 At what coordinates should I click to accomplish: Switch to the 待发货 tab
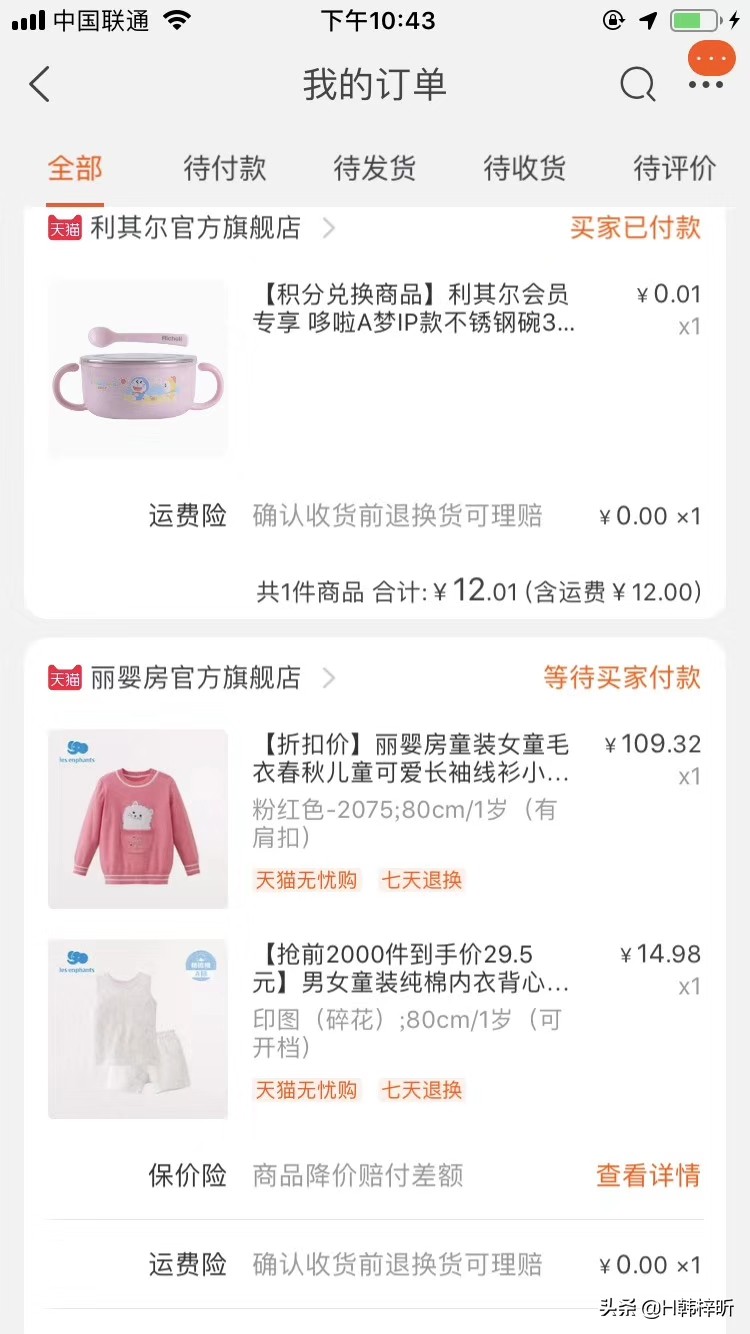375,168
